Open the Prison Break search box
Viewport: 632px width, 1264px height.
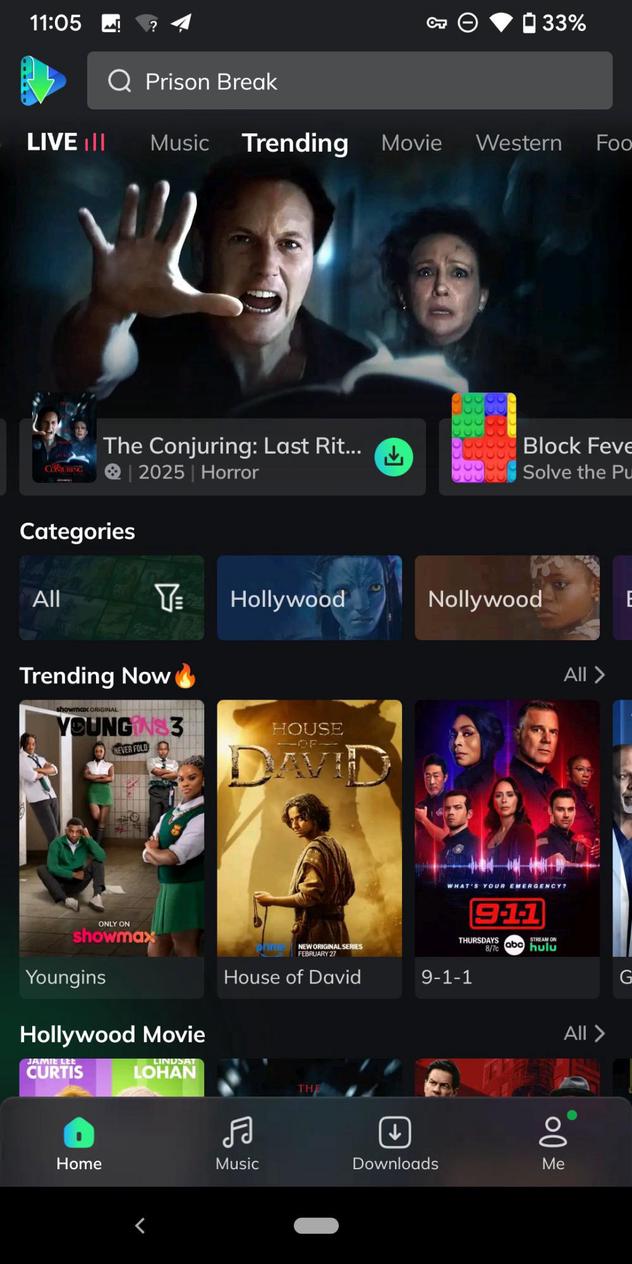pos(349,81)
